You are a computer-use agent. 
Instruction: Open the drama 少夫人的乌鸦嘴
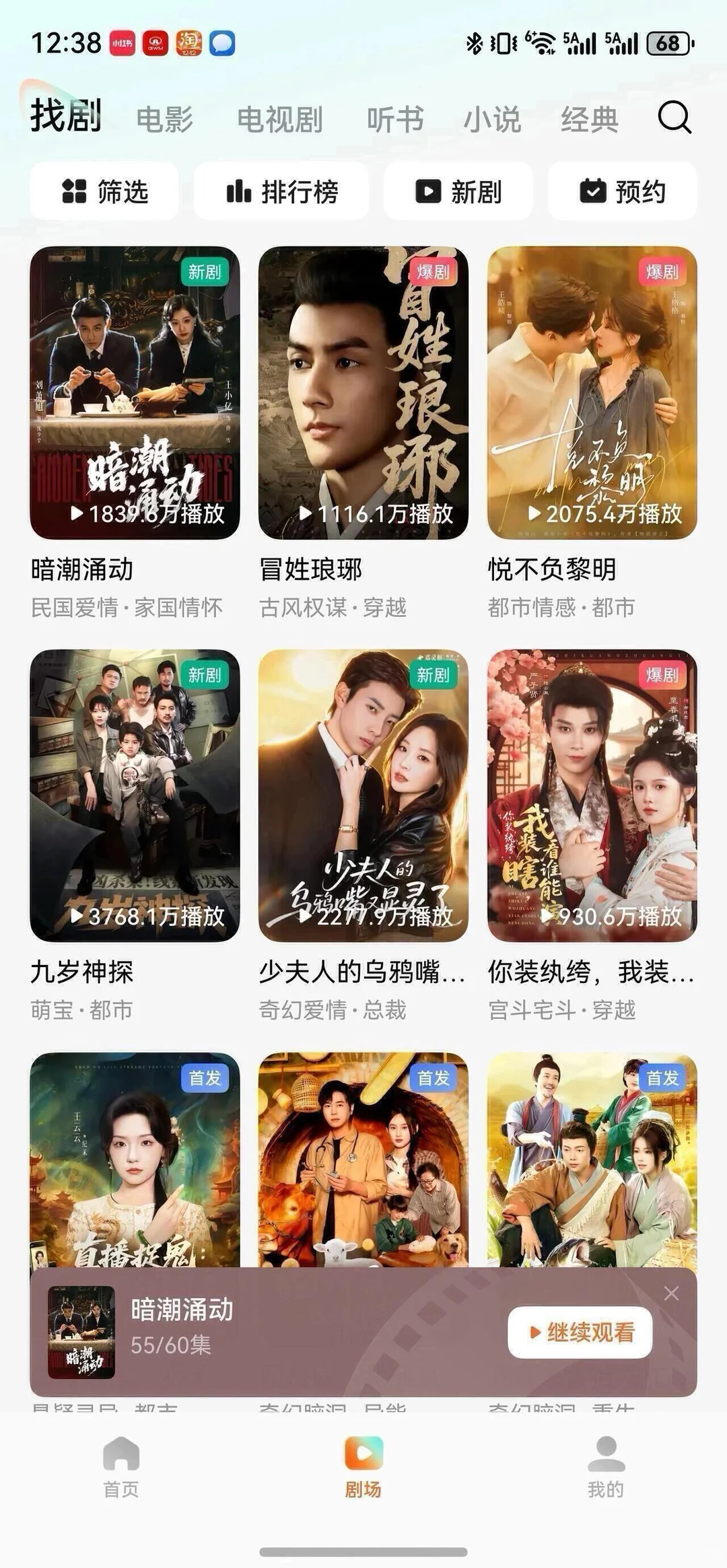pyautogui.click(x=363, y=795)
